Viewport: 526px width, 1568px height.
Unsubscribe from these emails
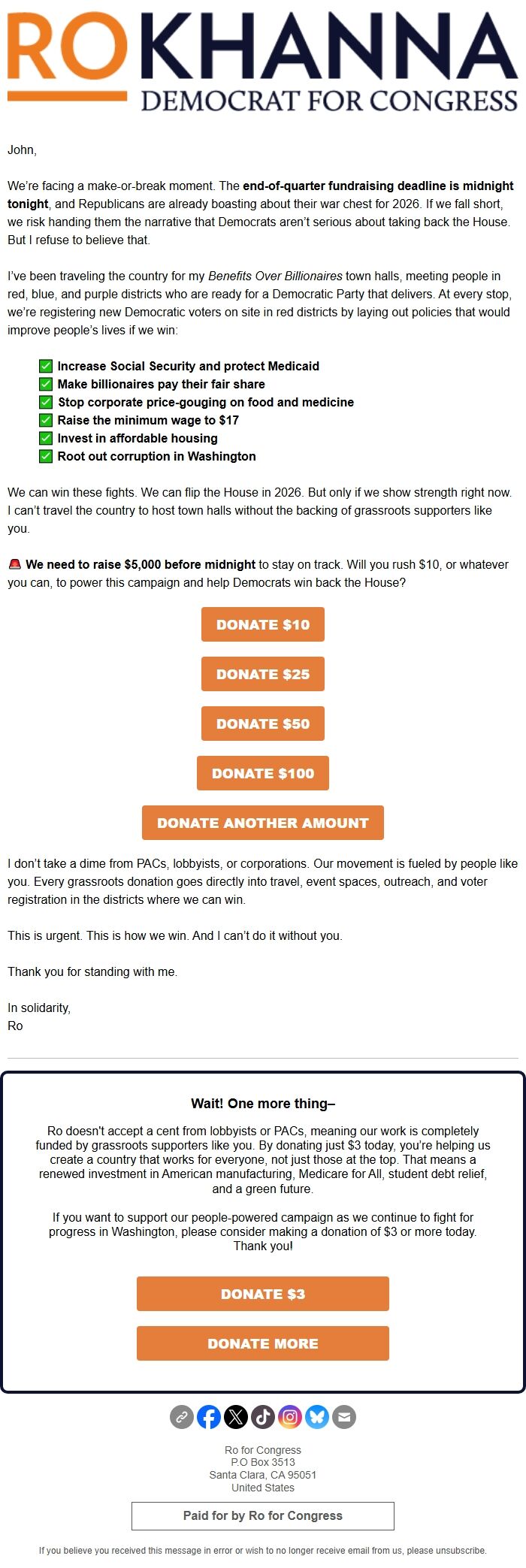point(462,1550)
